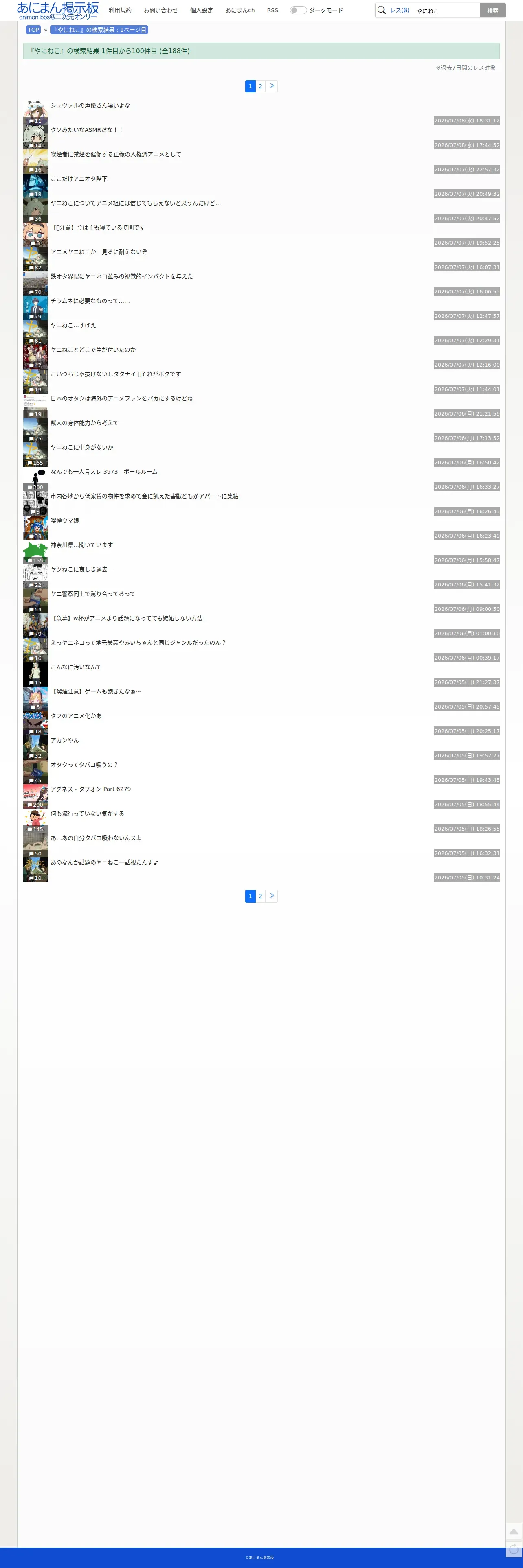
Task: Open thread 喫煙ウマ娘
Action: (65, 520)
